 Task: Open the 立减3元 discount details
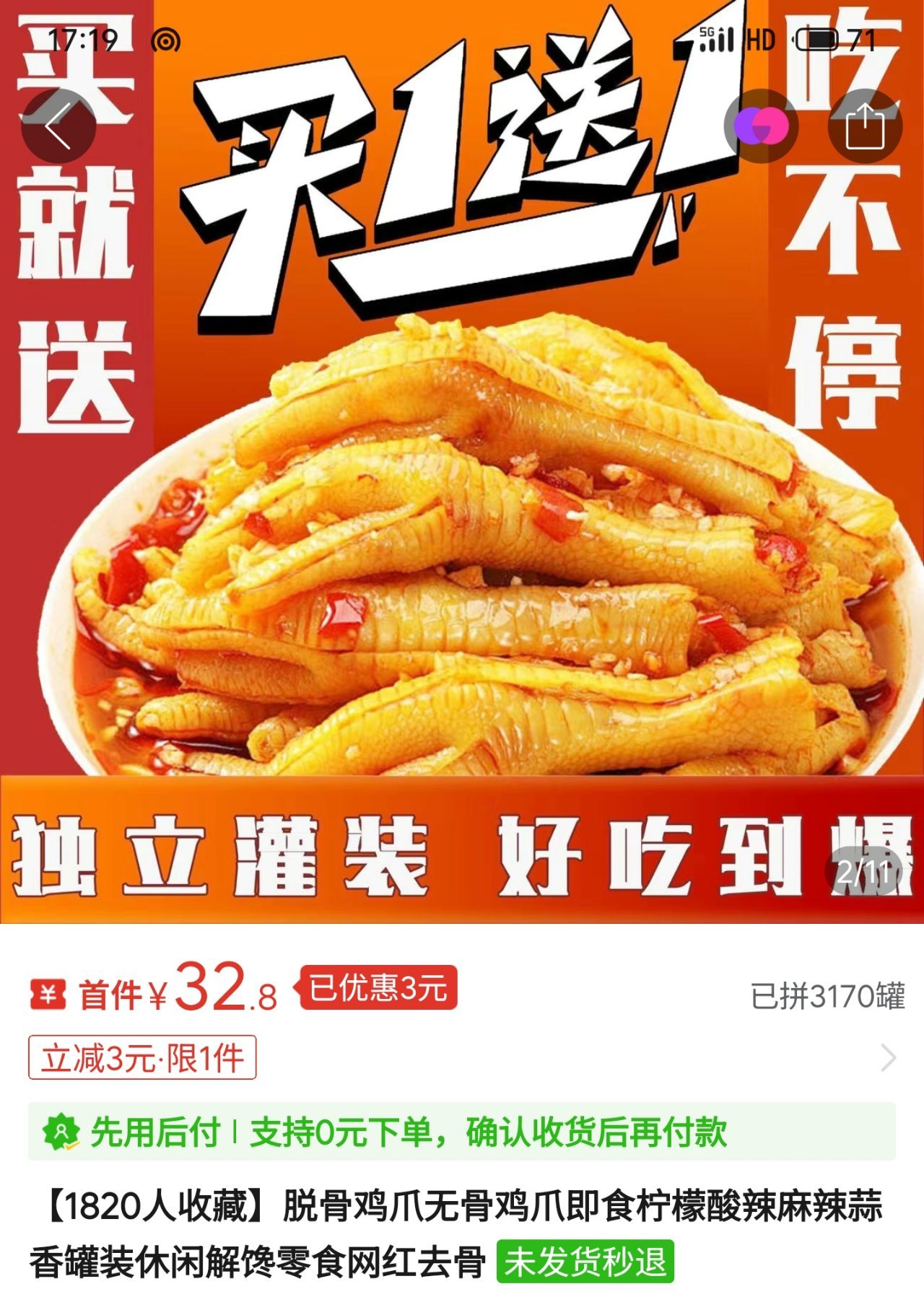142,1058
